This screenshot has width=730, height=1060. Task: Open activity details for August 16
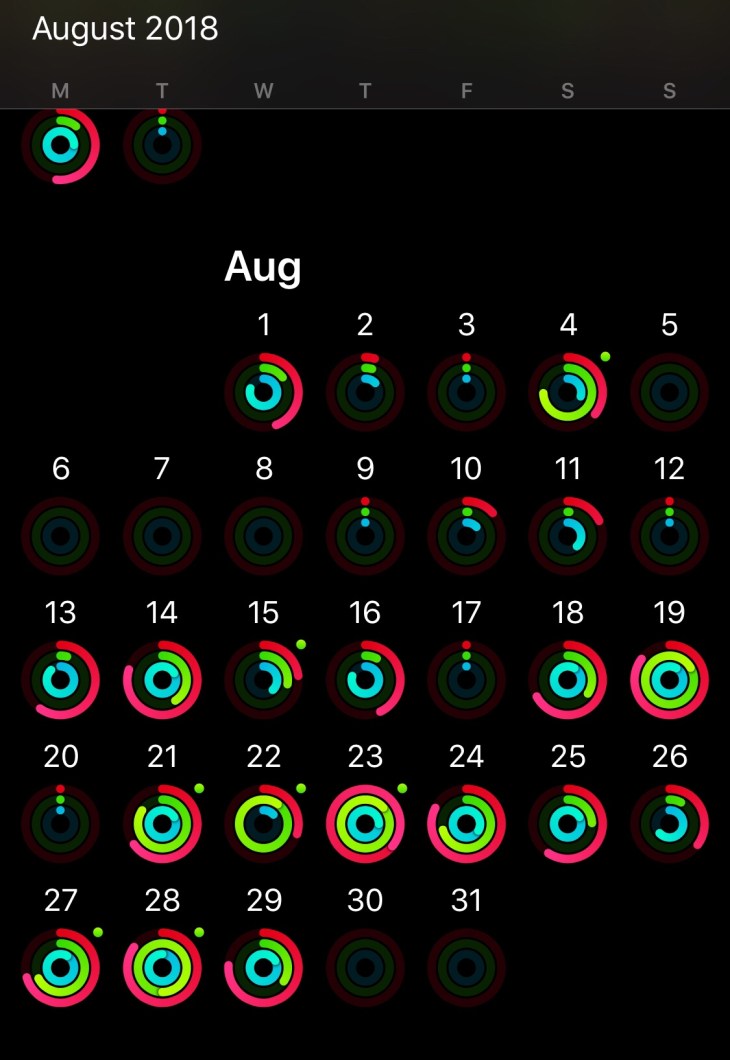[x=365, y=680]
